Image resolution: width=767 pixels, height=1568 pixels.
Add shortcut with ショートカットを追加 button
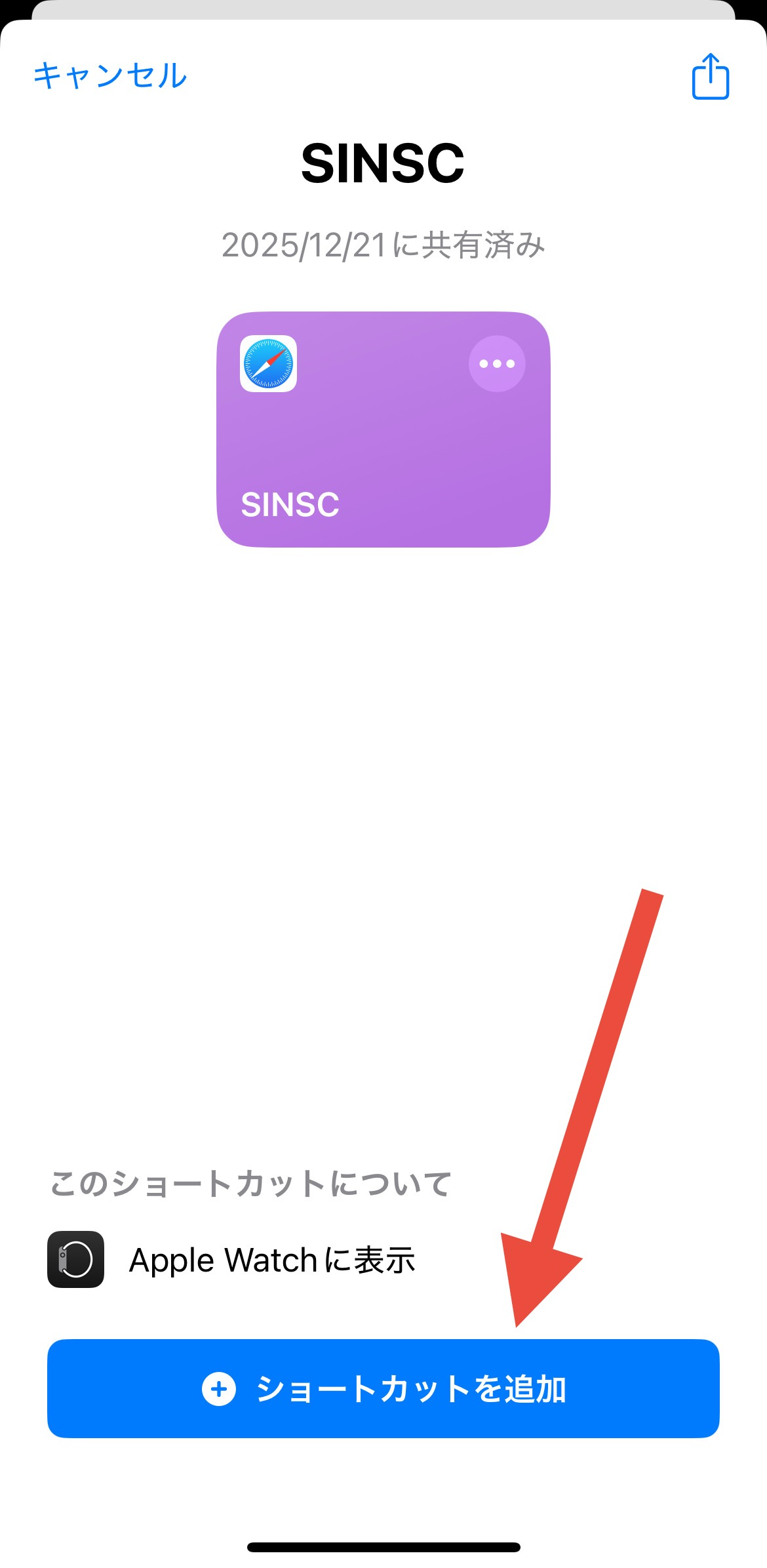383,1388
